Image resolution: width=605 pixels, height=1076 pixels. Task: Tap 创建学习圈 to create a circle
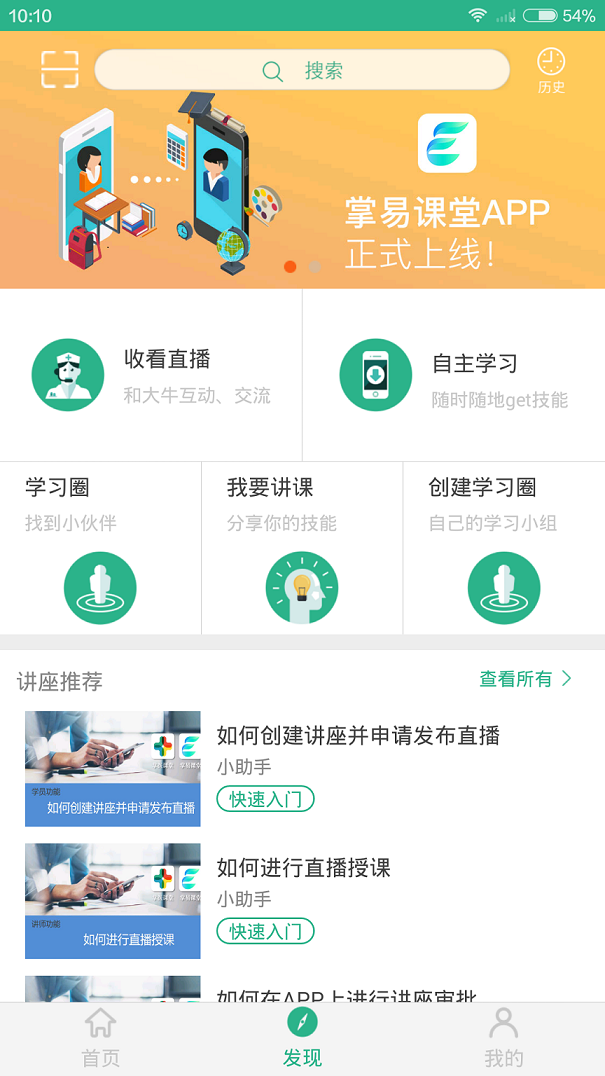tap(504, 548)
